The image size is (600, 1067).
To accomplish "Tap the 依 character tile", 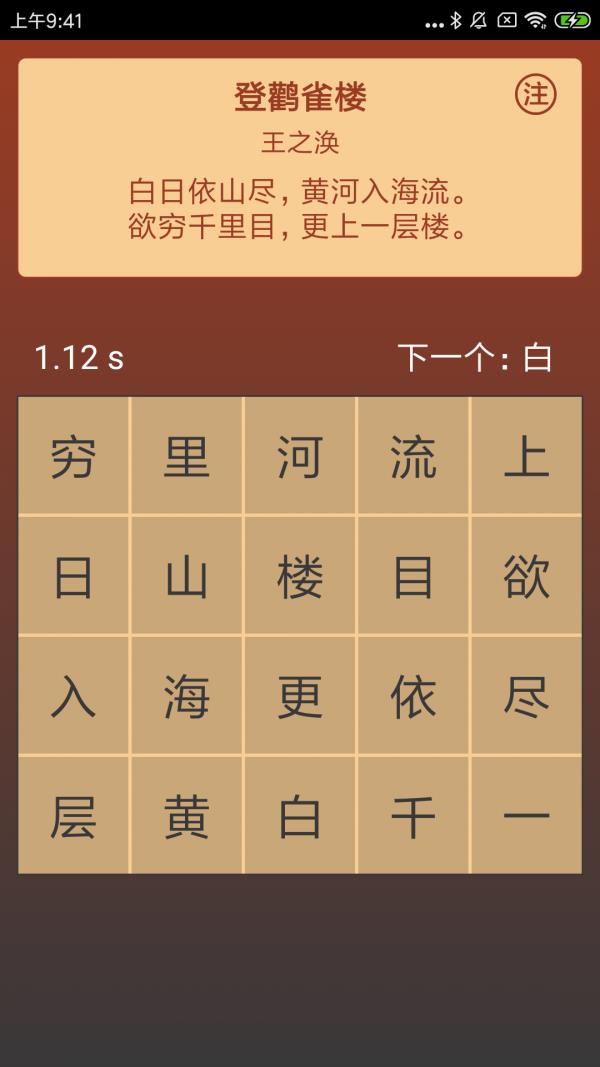I will coord(413,695).
